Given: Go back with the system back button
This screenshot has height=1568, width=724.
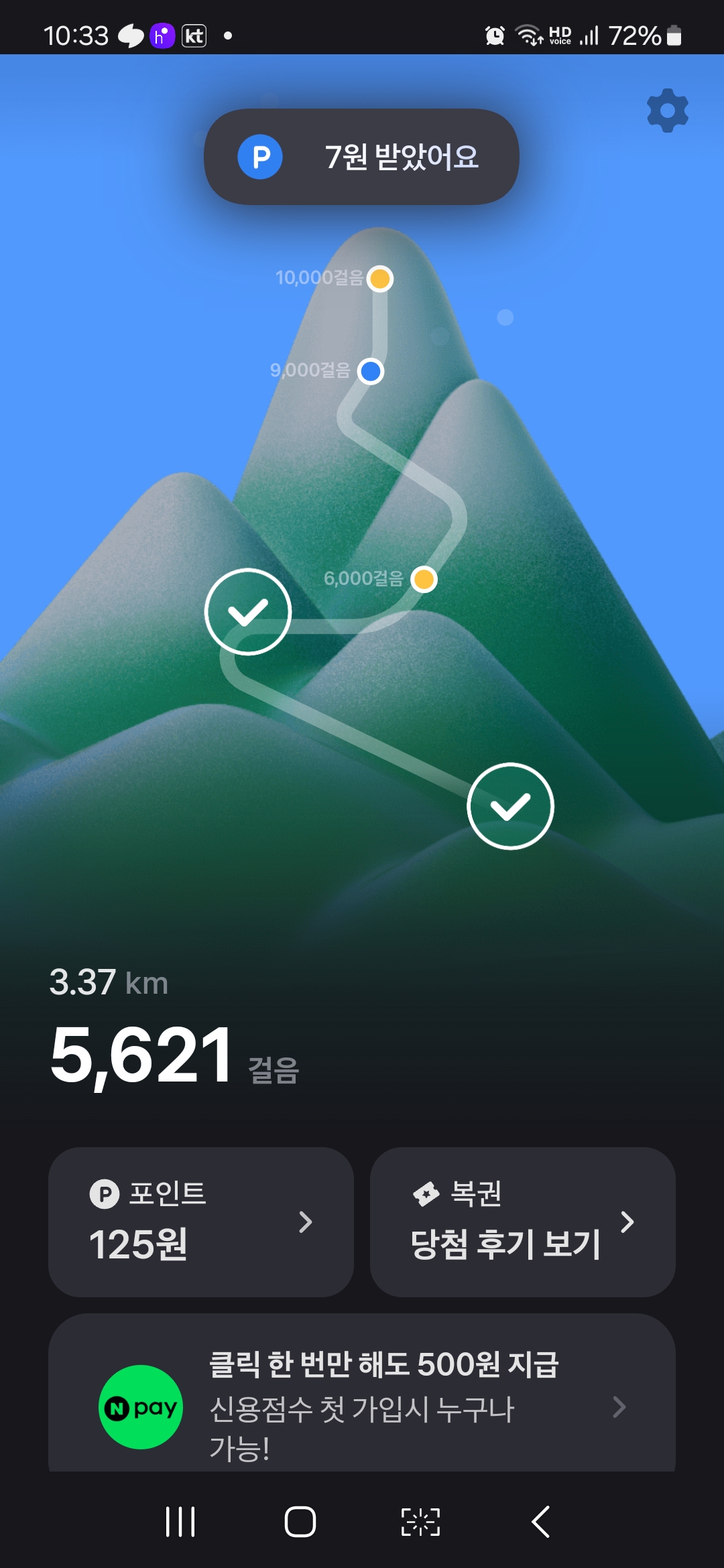Looking at the screenshot, I should pyautogui.click(x=541, y=1522).
